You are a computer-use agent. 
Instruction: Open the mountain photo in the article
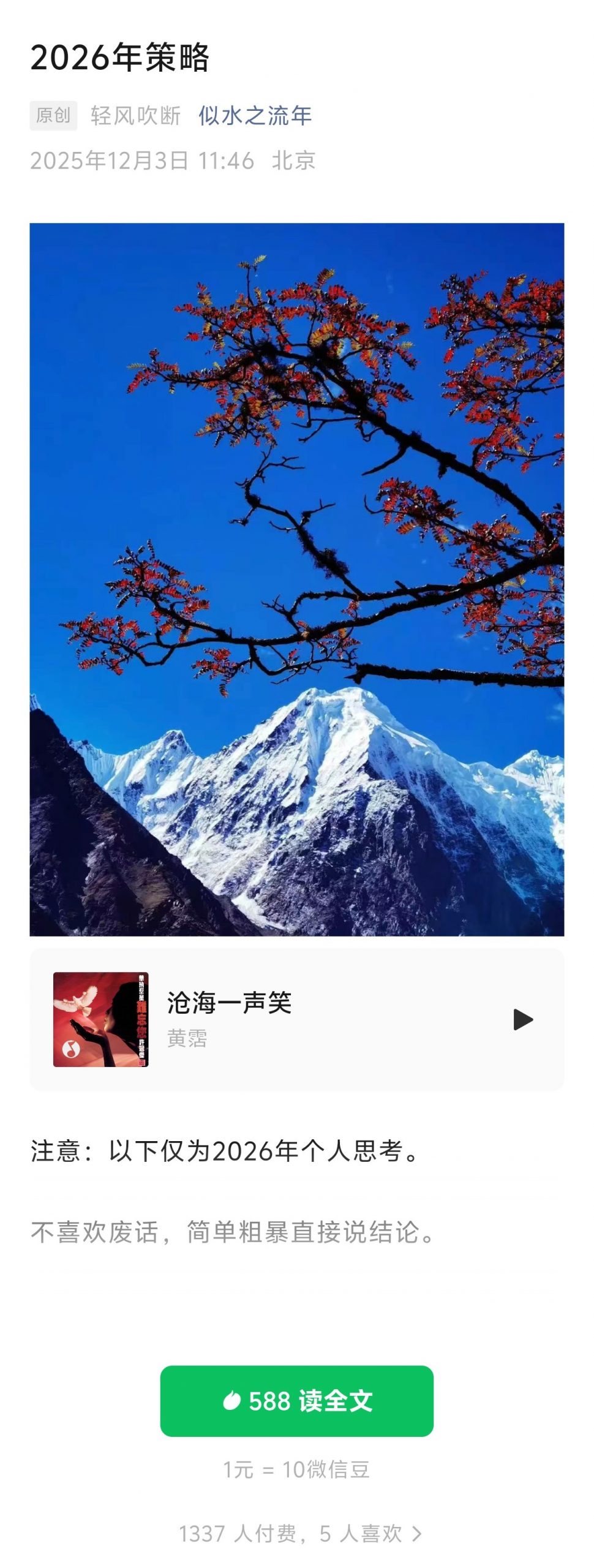[x=297, y=579]
